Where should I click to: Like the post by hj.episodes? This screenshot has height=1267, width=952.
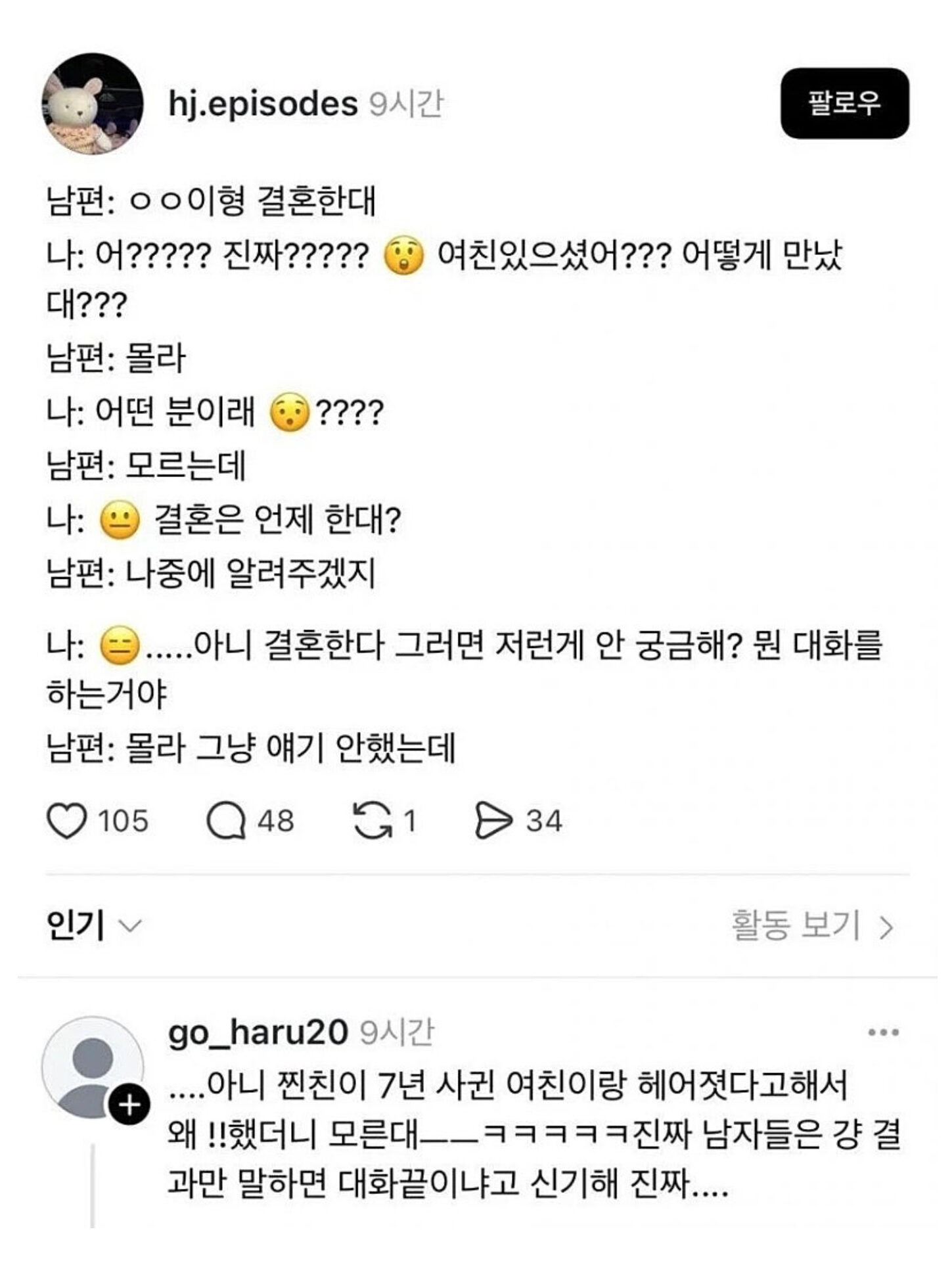(x=67, y=821)
